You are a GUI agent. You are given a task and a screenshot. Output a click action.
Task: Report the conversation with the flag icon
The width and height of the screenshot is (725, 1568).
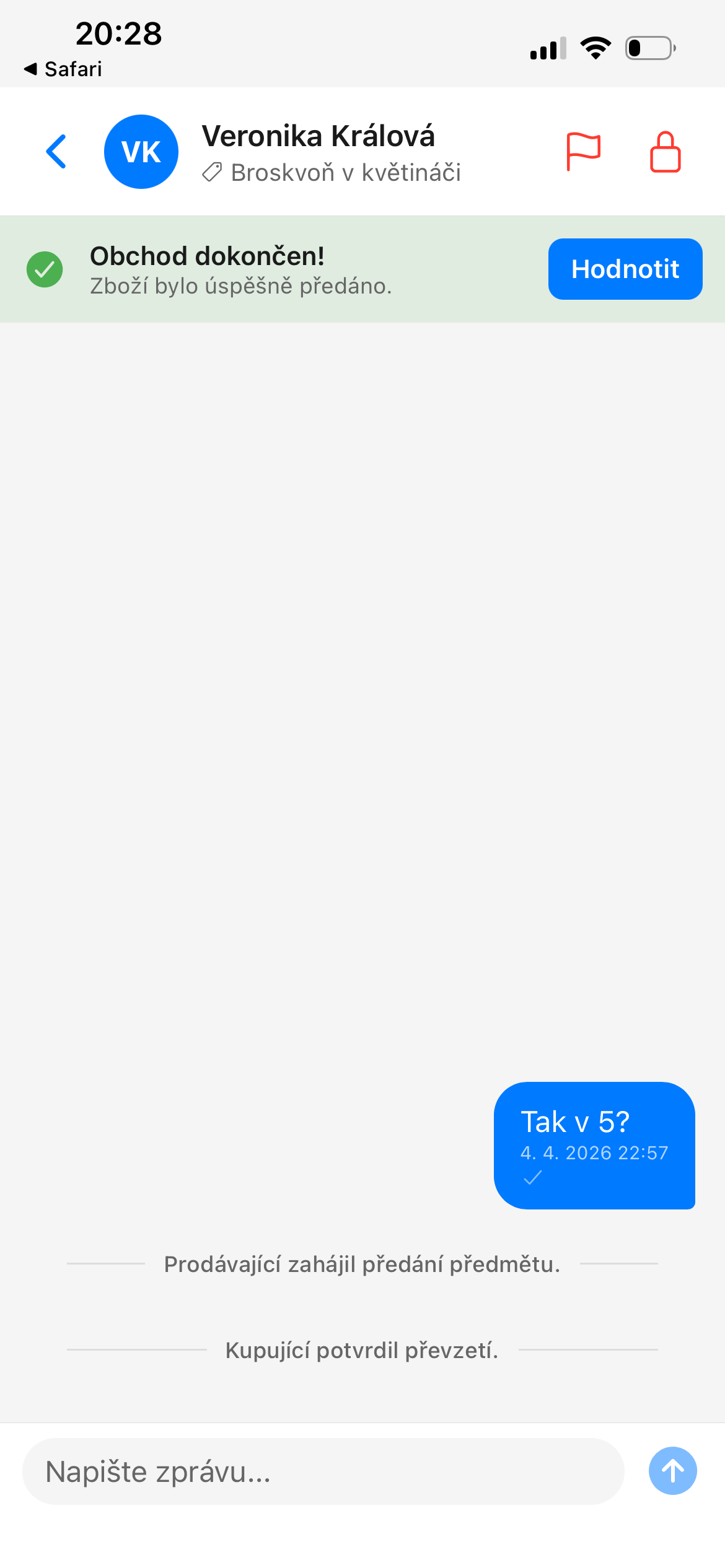[x=583, y=152]
